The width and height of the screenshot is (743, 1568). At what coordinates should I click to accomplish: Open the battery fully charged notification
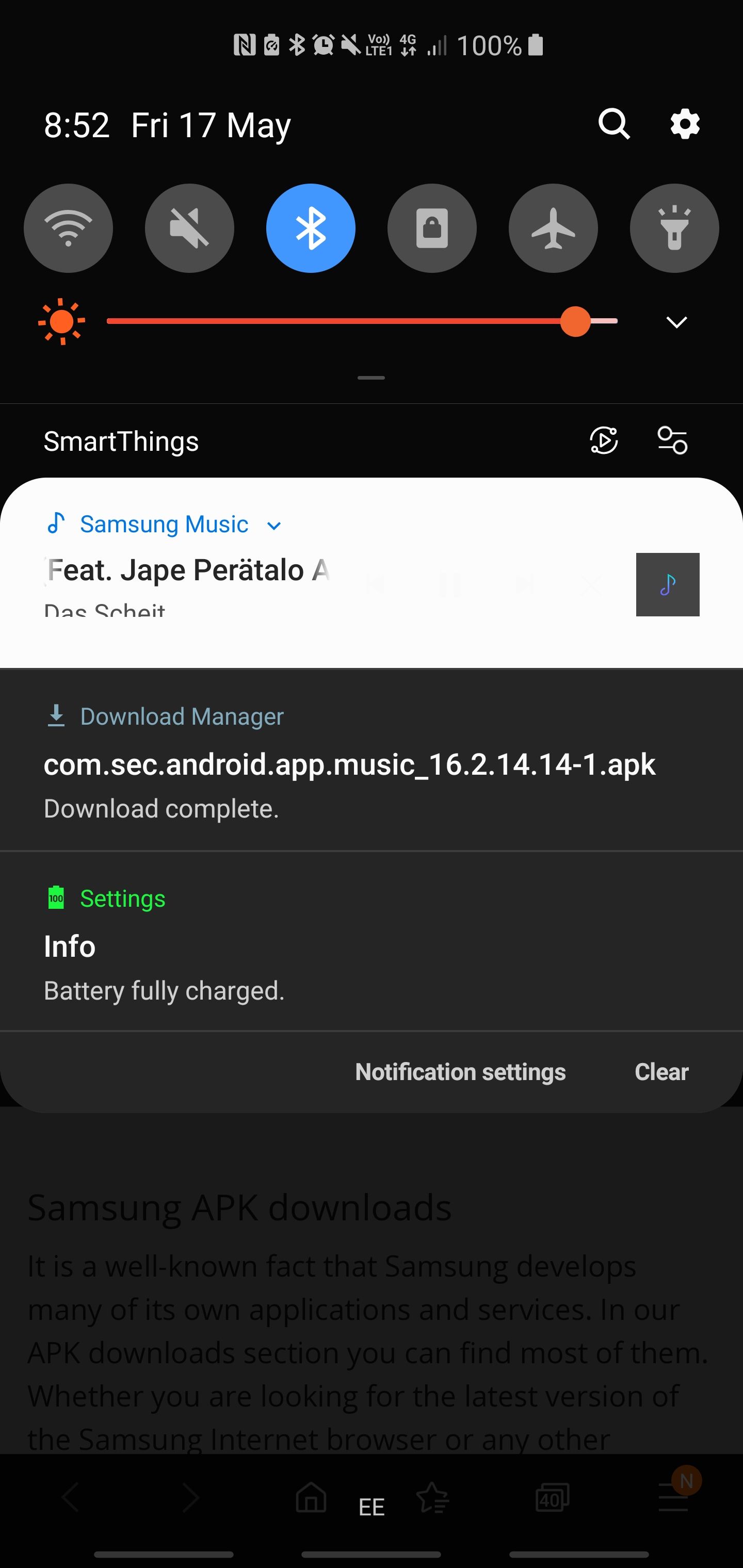tap(372, 942)
